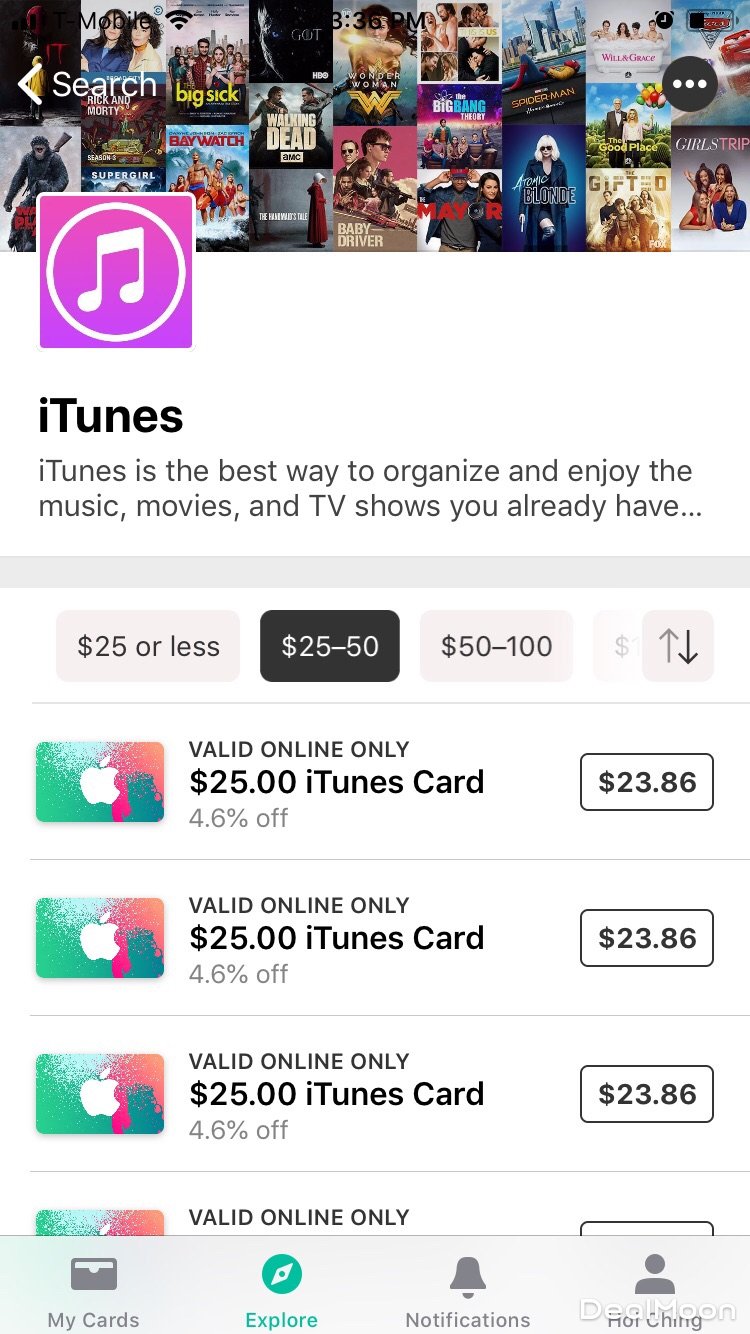The image size is (750, 1334).
Task: Select the $25 or less filter chip
Action: tap(148, 646)
